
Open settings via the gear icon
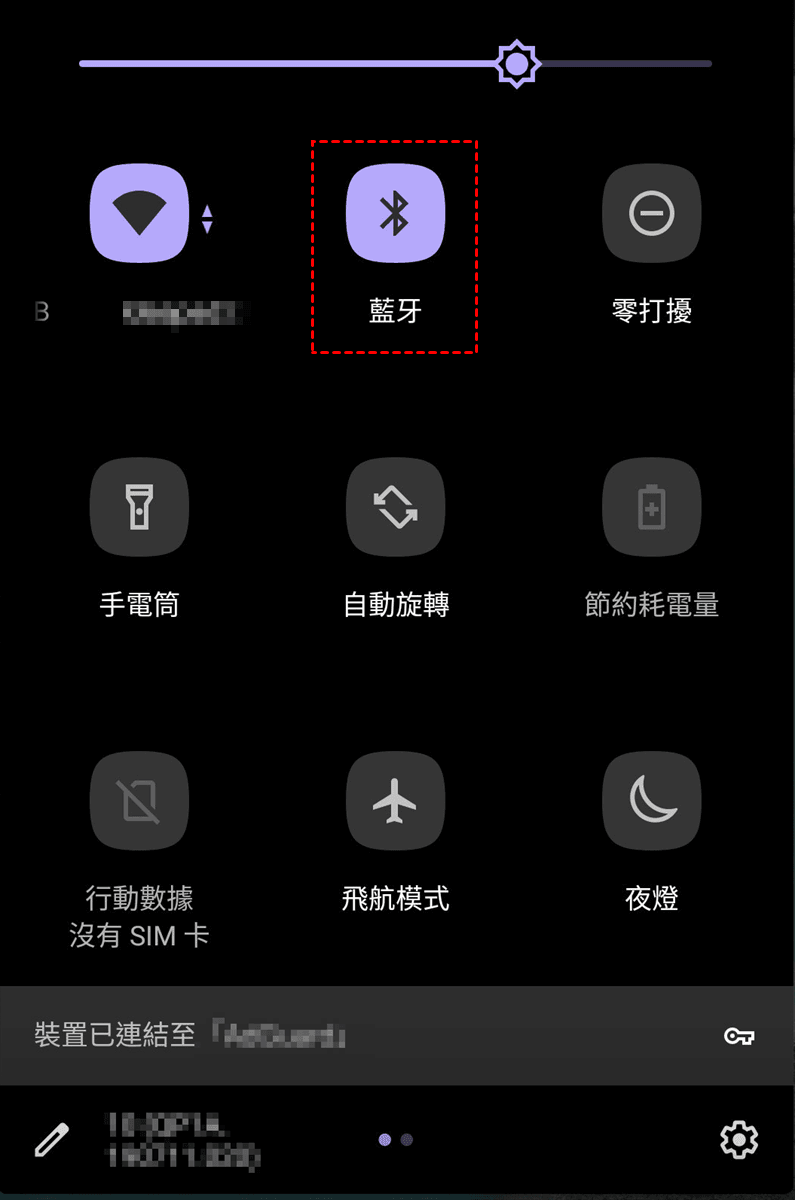pyautogui.click(x=738, y=1139)
